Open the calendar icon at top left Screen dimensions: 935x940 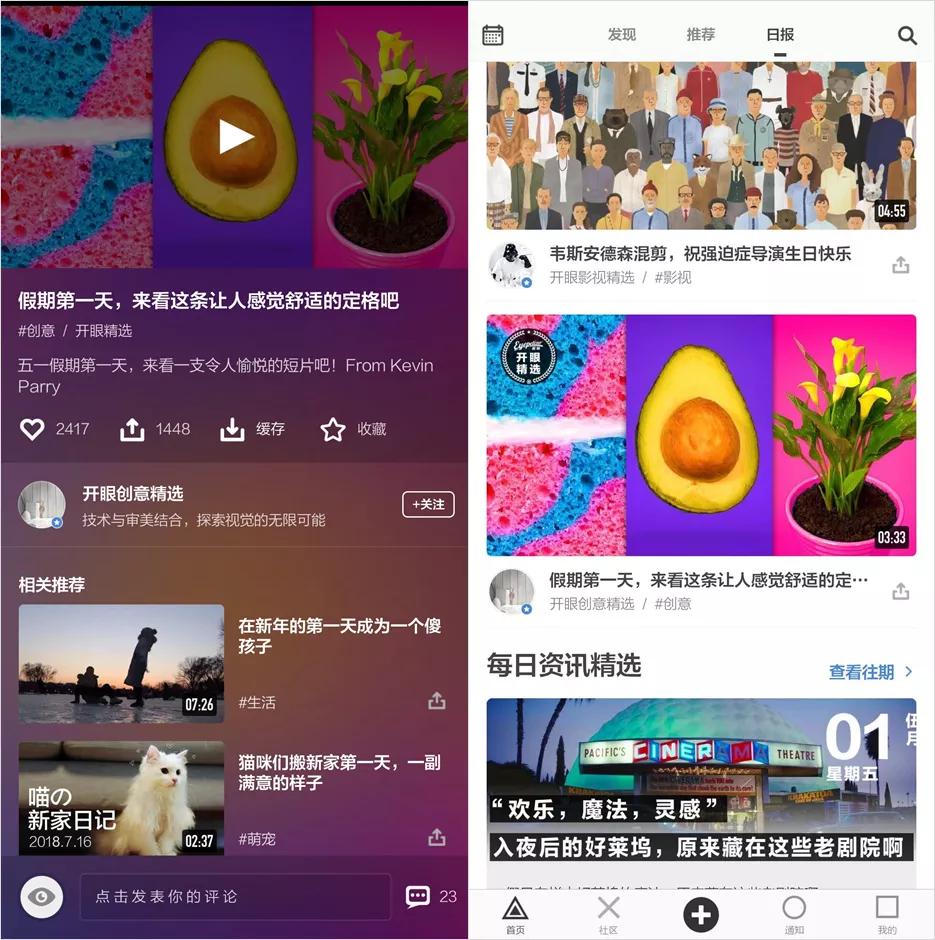pyautogui.click(x=492, y=33)
